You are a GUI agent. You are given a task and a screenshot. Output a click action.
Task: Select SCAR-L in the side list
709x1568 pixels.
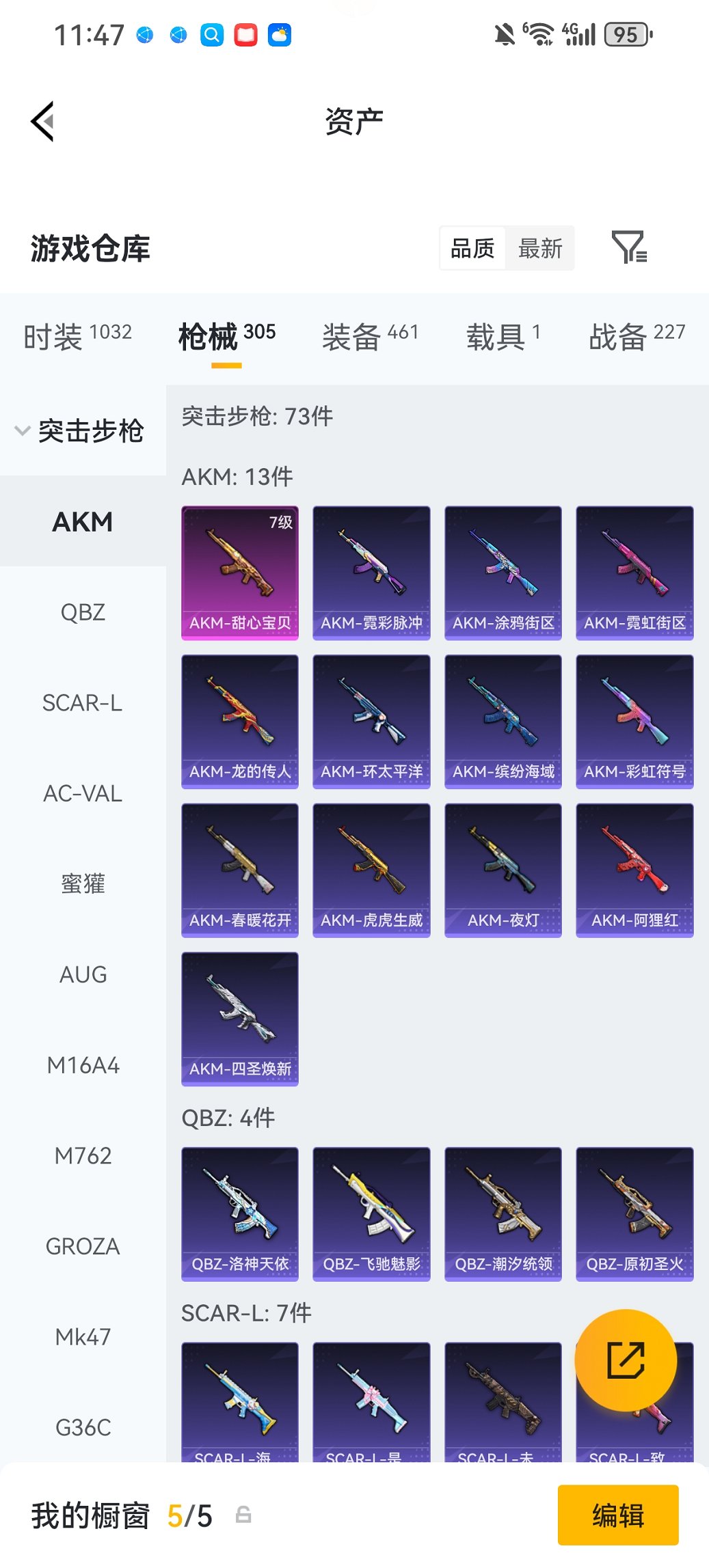tap(83, 703)
